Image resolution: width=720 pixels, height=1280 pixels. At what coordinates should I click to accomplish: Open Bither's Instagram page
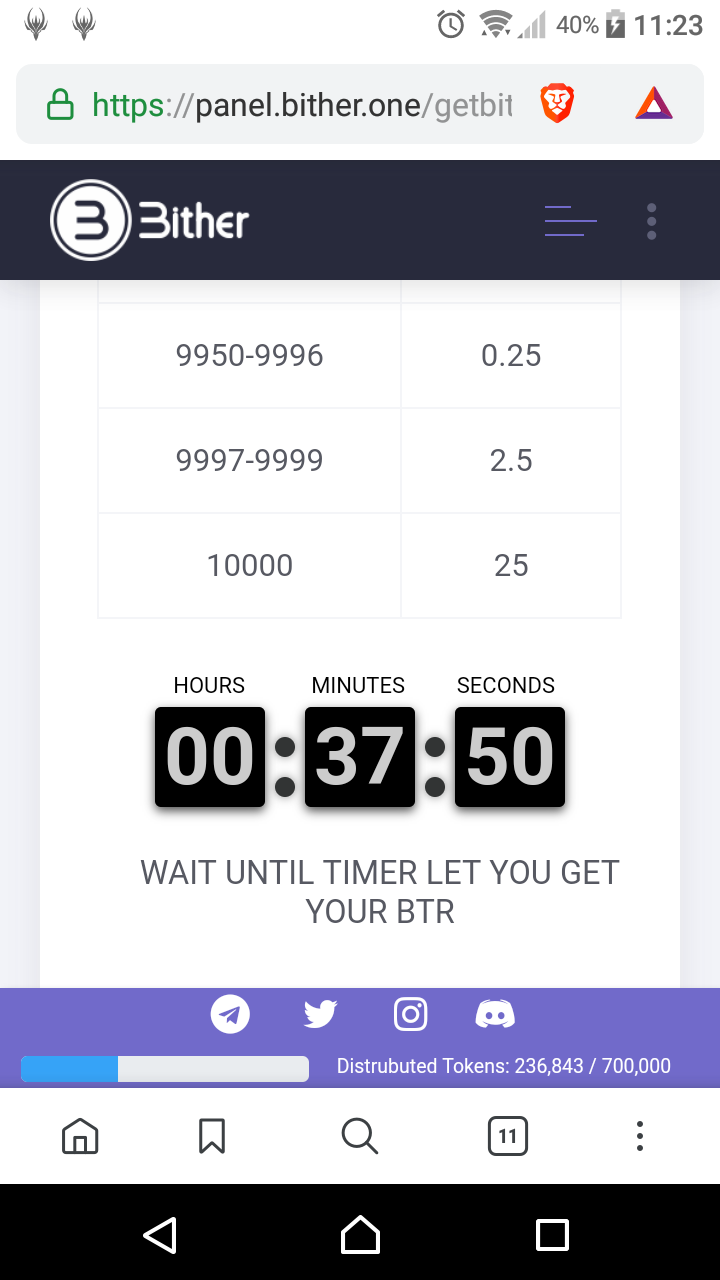point(410,1015)
